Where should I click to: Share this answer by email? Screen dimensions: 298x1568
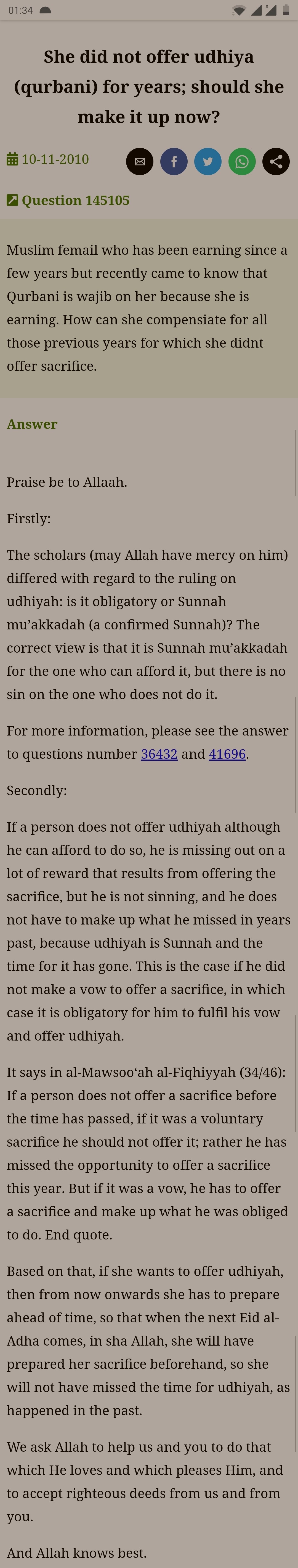[140, 161]
